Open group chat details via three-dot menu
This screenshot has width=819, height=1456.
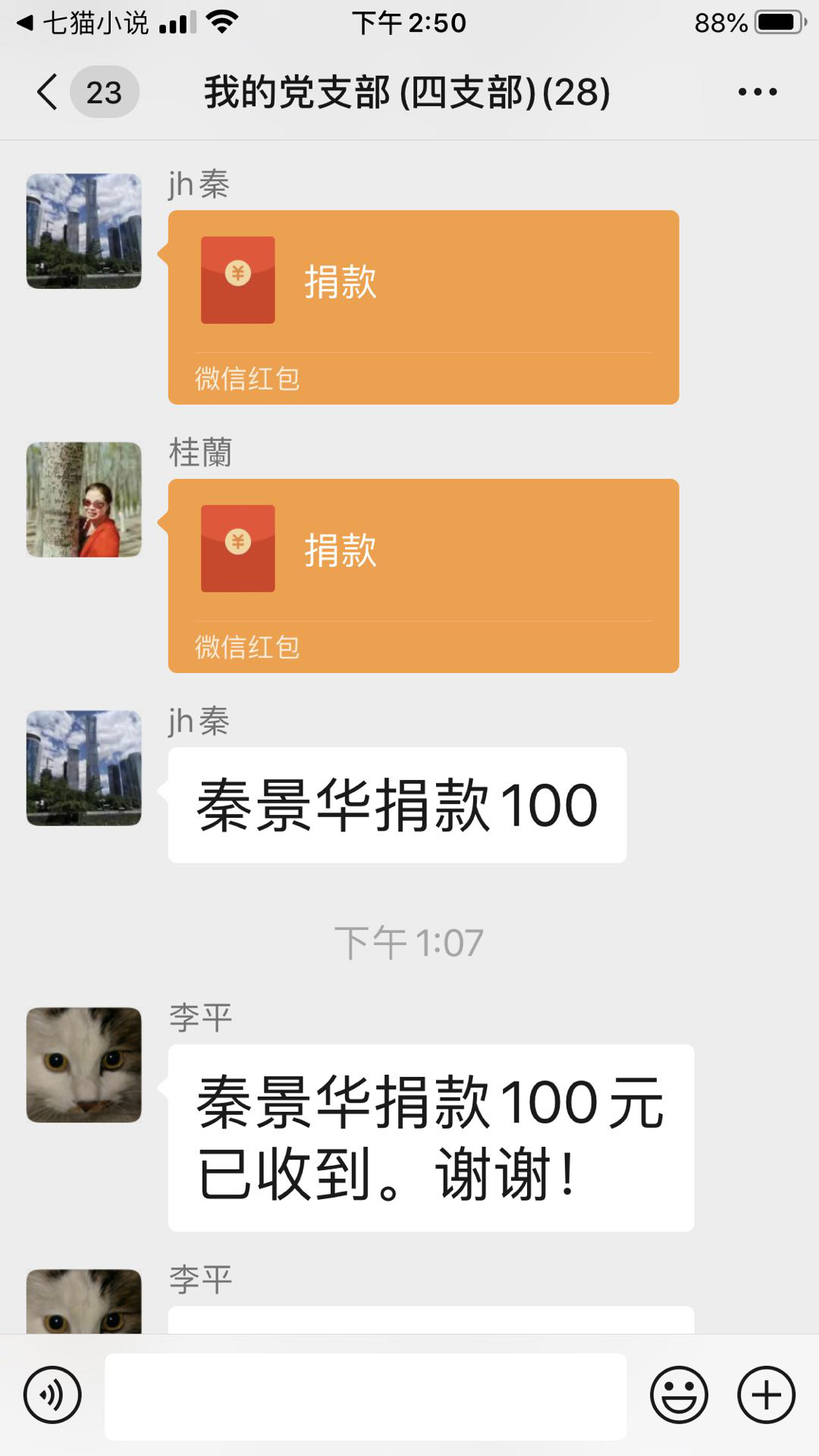tap(757, 92)
